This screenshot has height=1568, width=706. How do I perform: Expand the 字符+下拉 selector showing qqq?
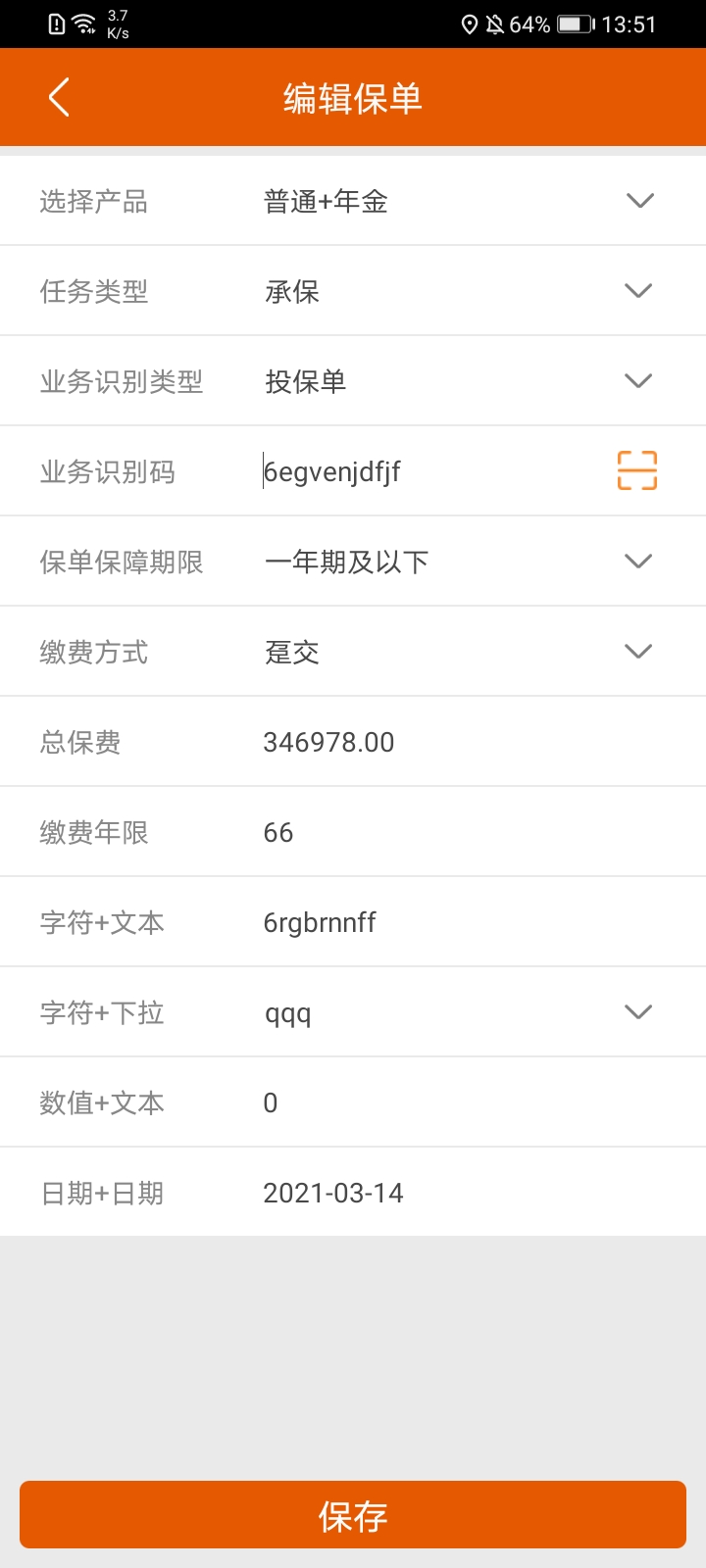tap(638, 1011)
